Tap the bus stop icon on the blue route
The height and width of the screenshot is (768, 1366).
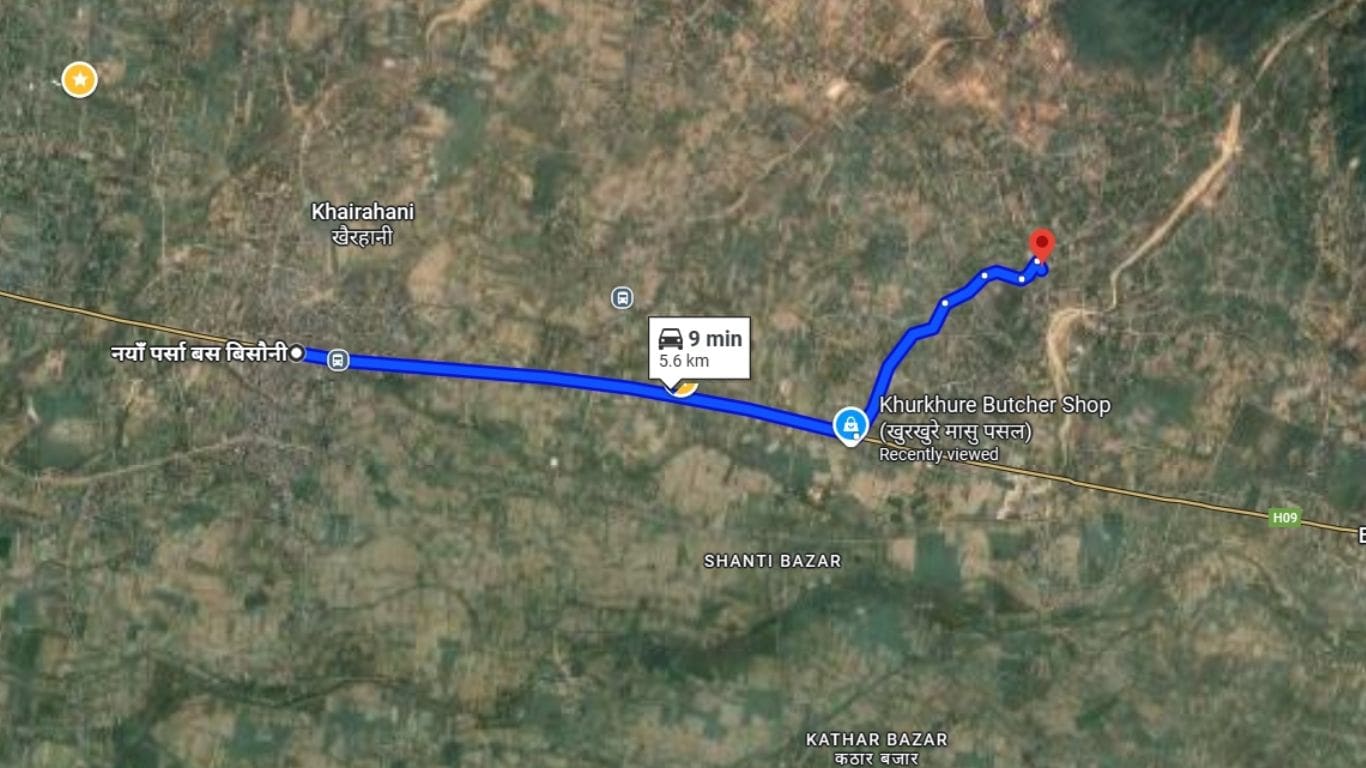point(338,360)
